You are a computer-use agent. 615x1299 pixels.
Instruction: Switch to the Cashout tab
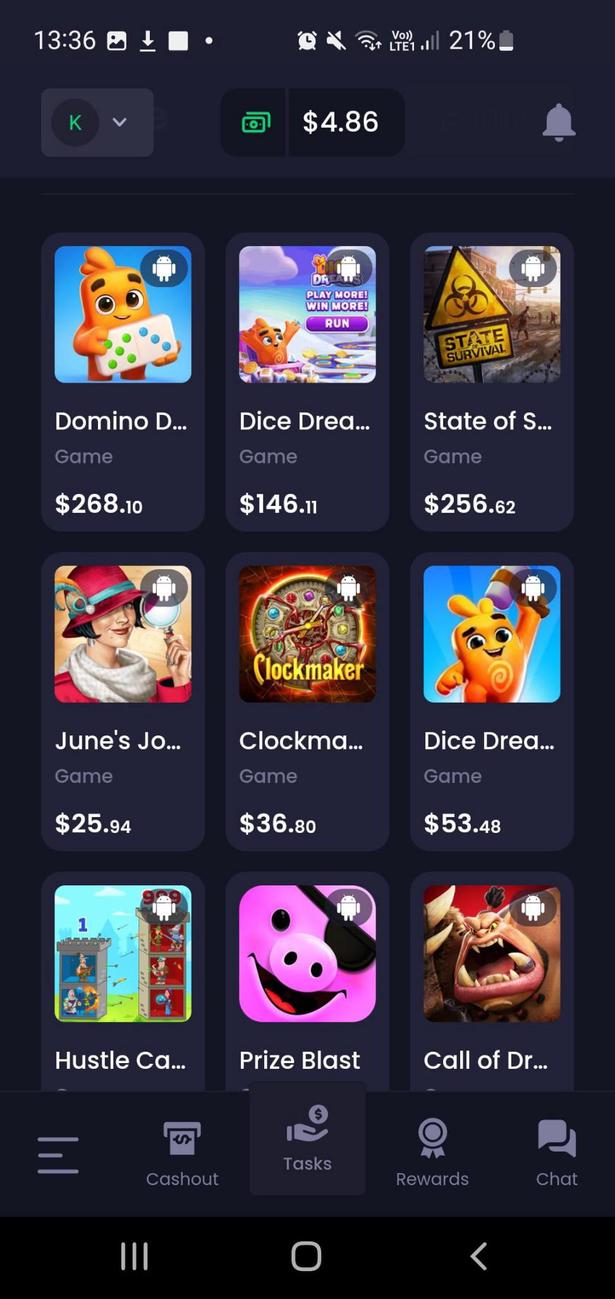[x=182, y=1154]
